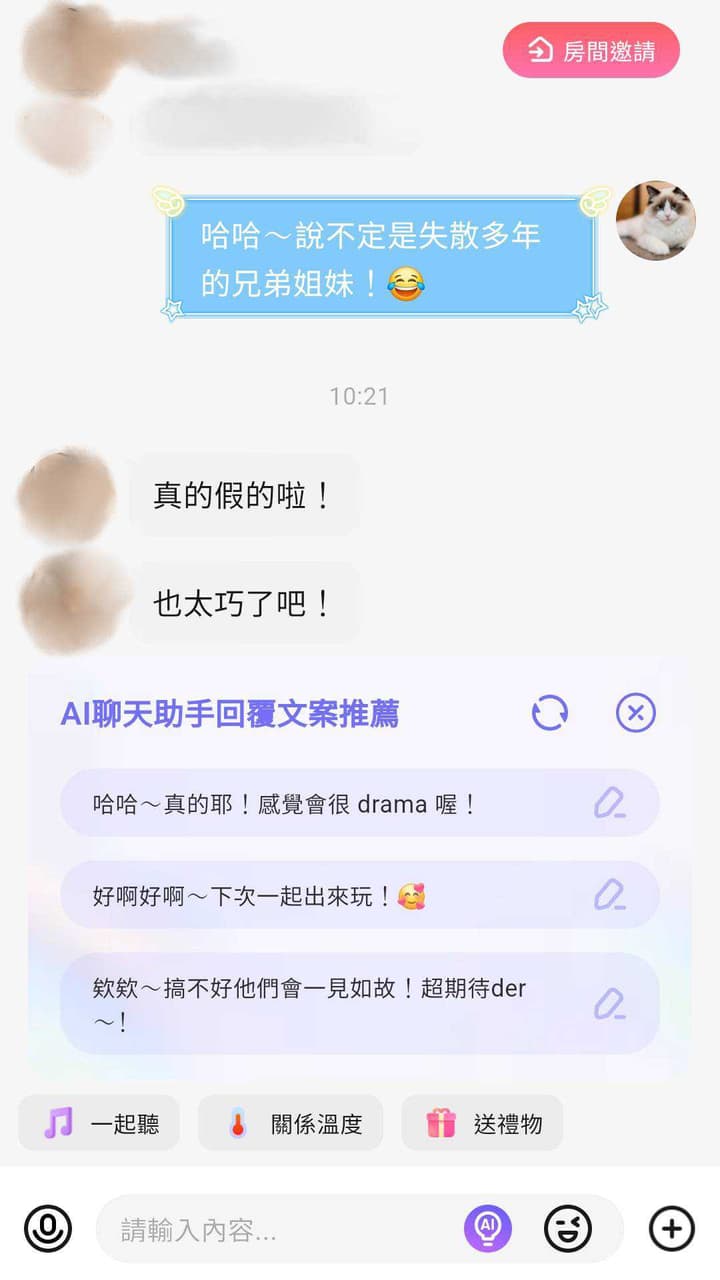Close the AI聊天助手 suggestions panel
The width and height of the screenshot is (720, 1280).
(636, 714)
